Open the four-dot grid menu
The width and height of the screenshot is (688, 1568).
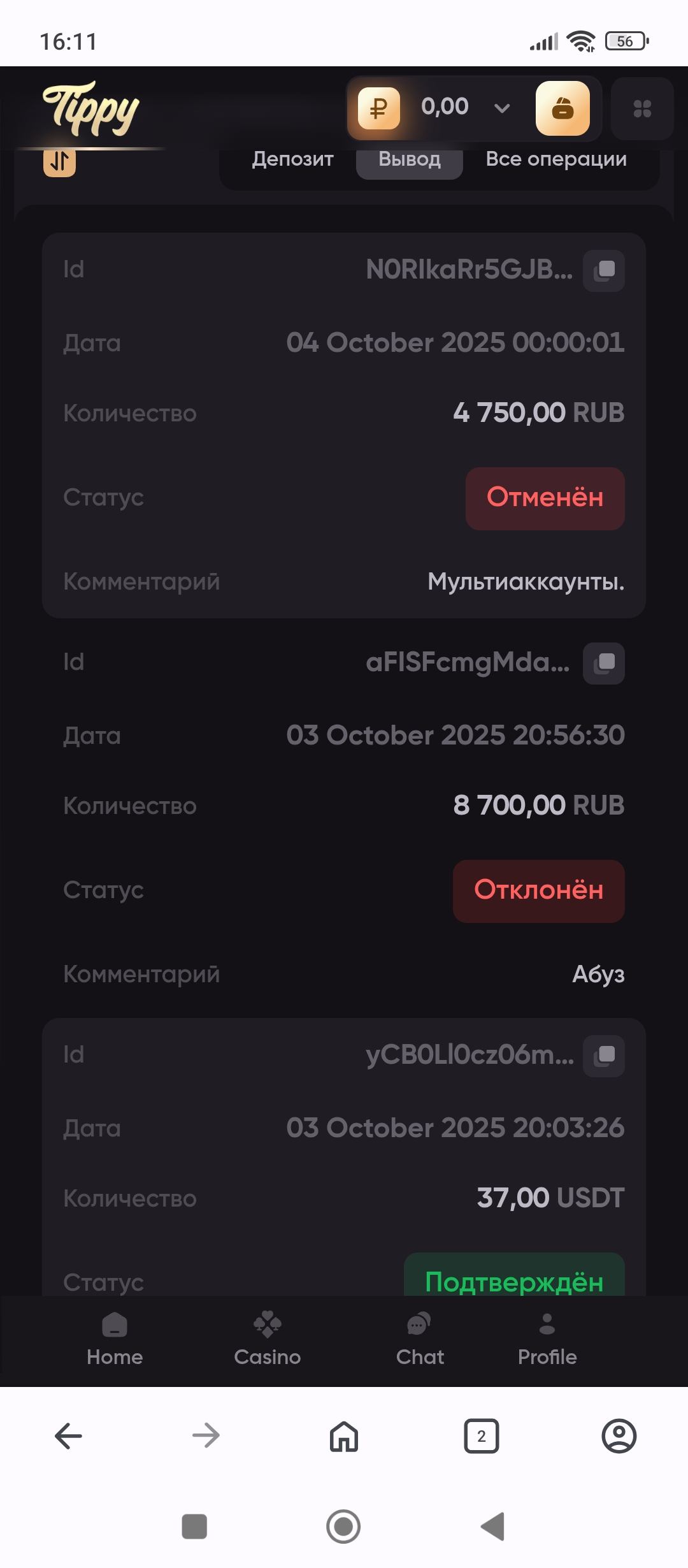tap(642, 108)
